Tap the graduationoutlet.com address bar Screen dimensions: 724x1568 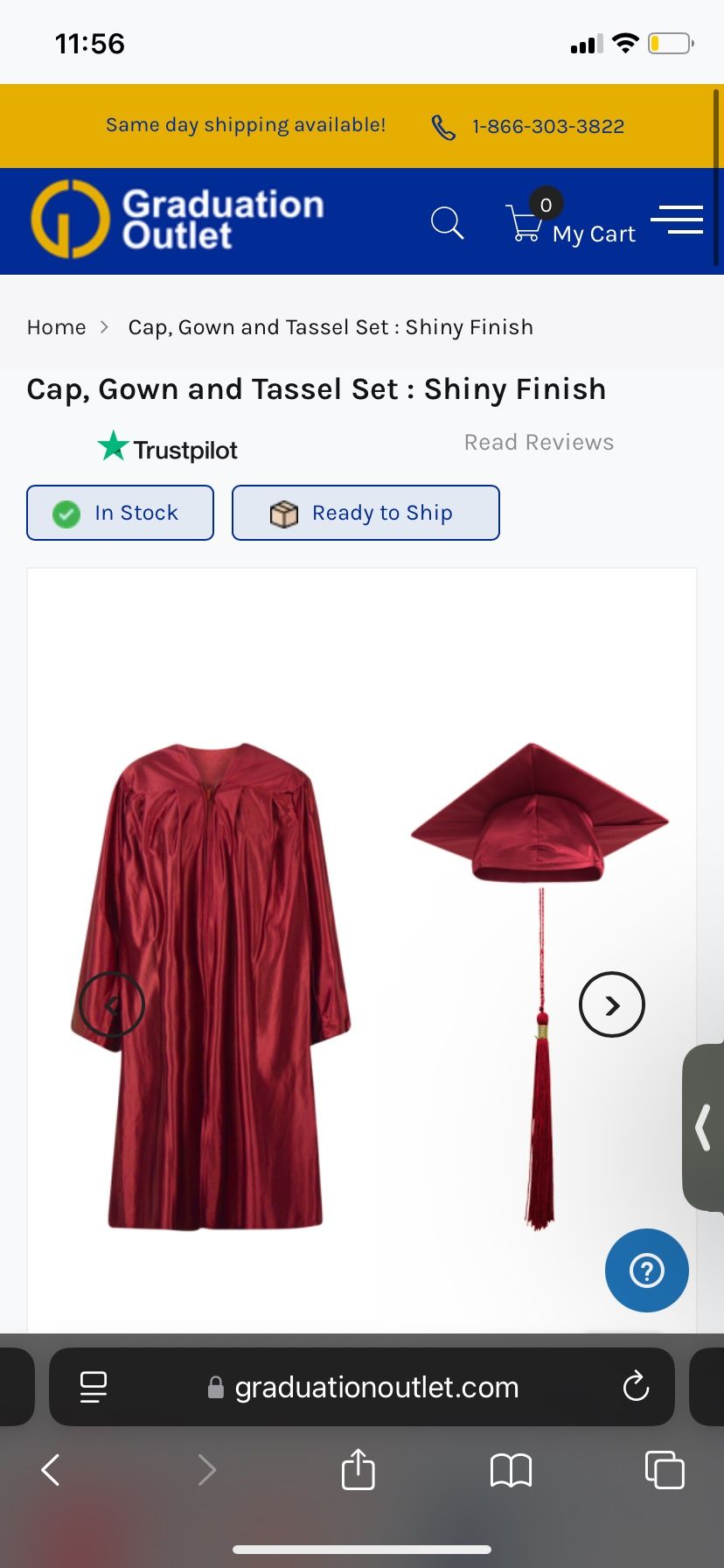coord(376,1387)
